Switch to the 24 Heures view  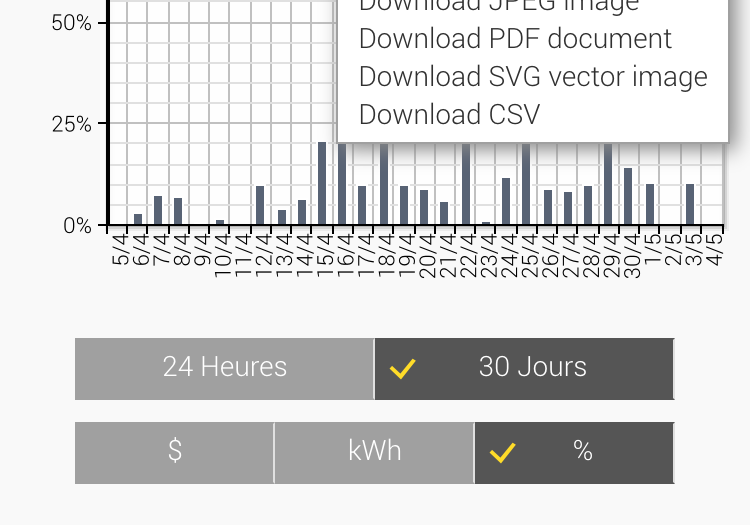(x=224, y=368)
